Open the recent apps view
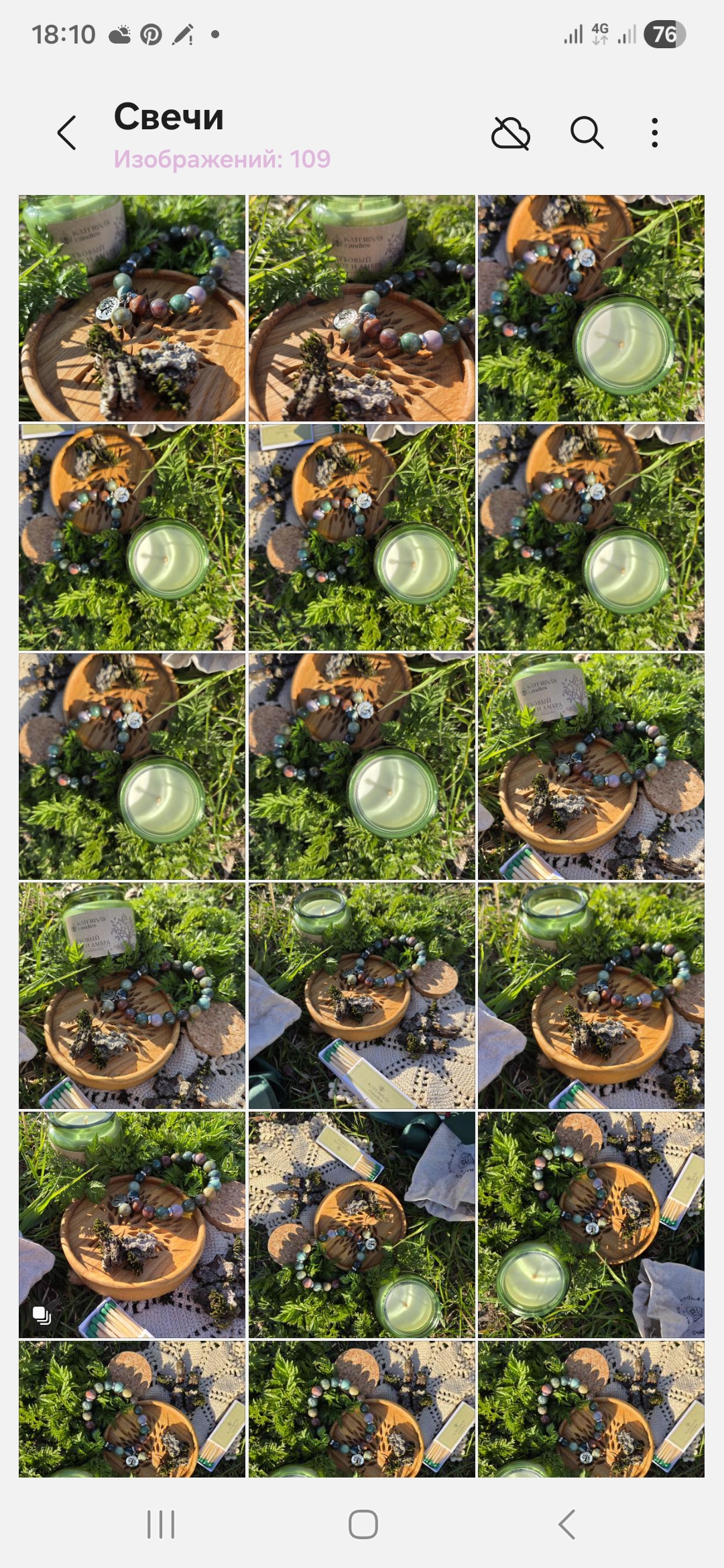The image size is (724, 1568). coord(161,1524)
